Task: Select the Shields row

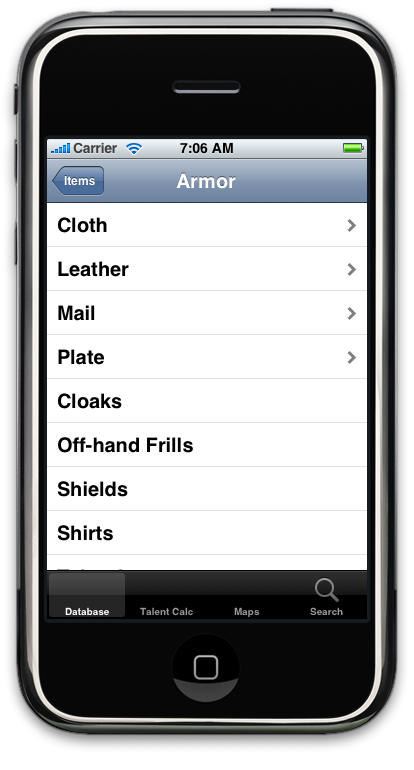Action: (207, 489)
